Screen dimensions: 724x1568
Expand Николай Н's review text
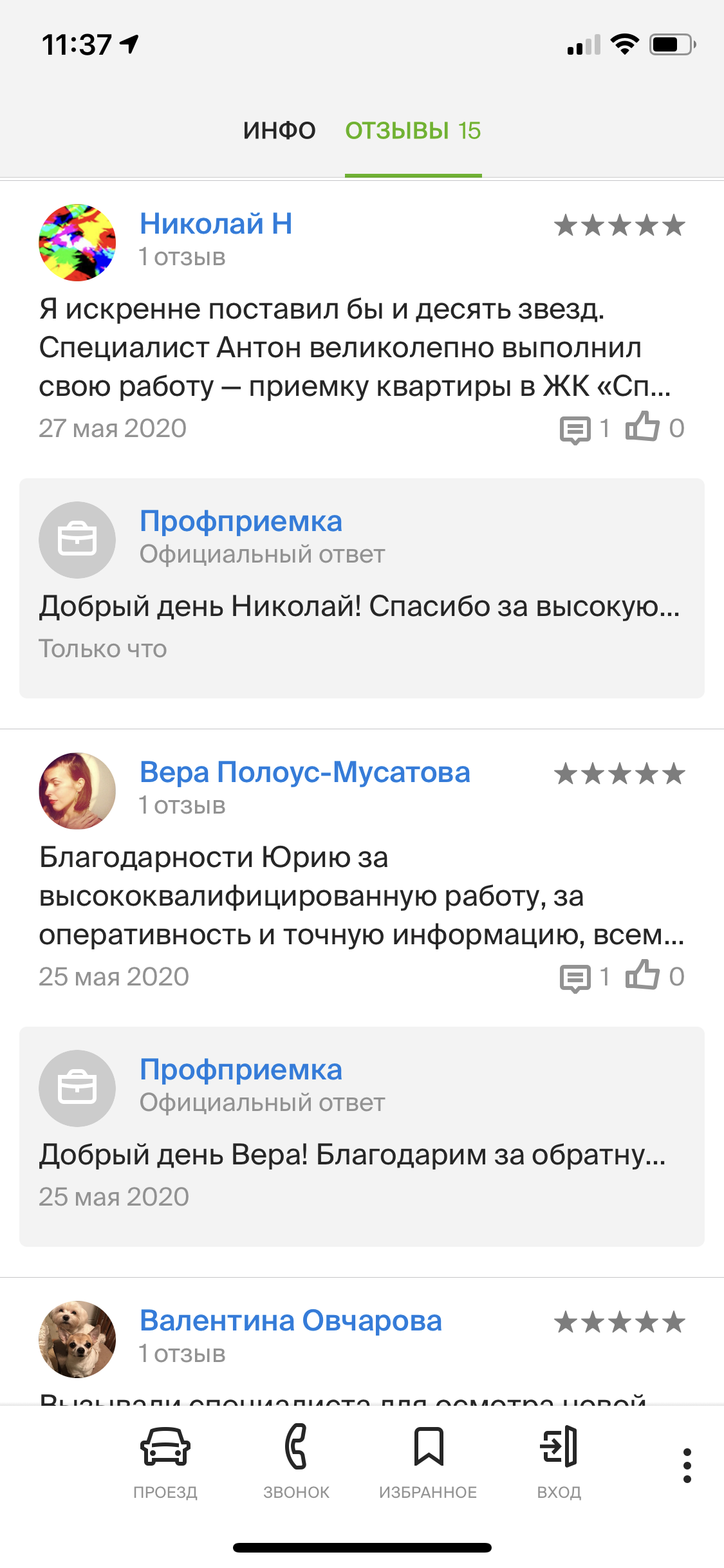(x=354, y=348)
